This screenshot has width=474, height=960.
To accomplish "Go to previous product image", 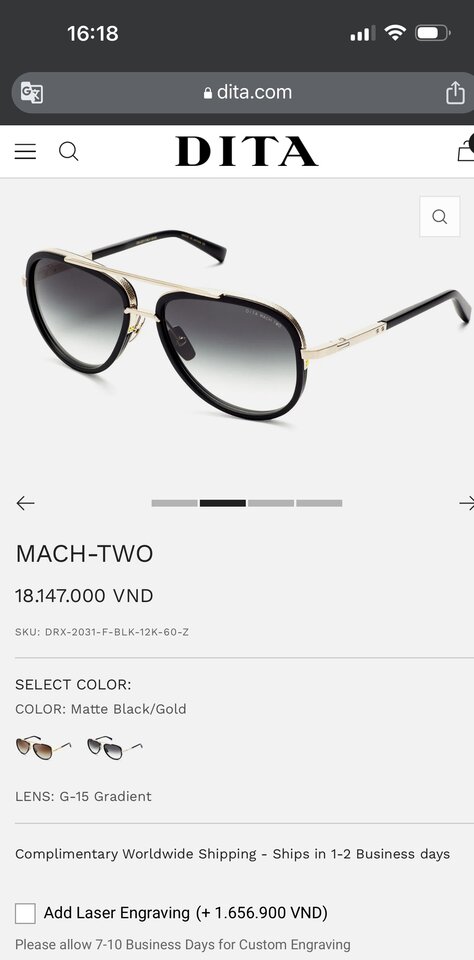I will 25,503.
